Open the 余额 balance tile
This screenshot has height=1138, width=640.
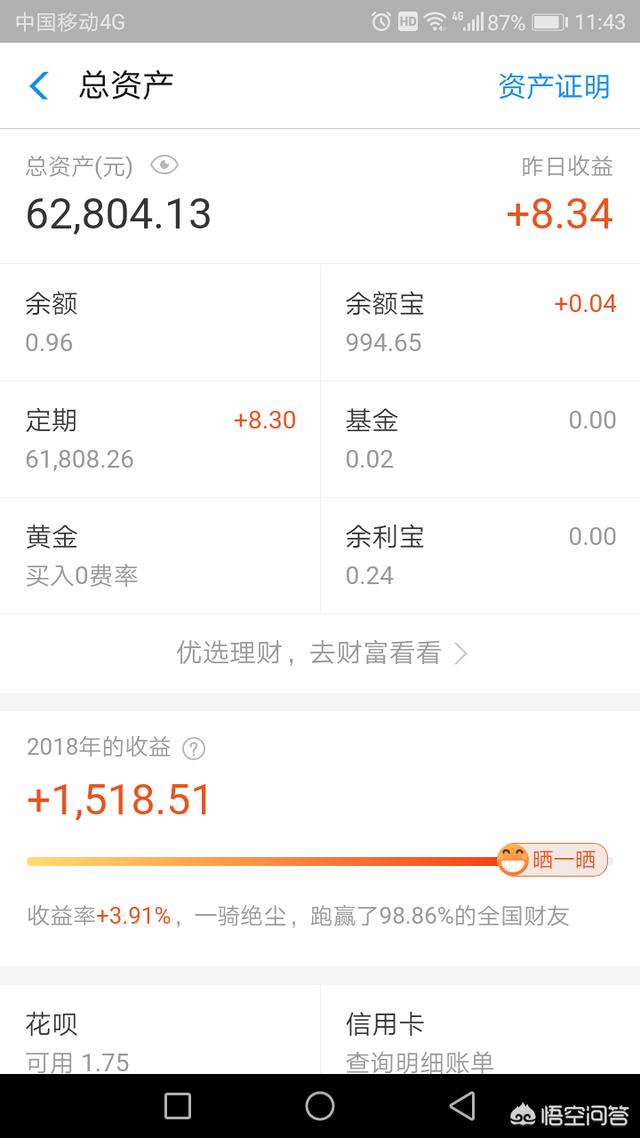160,322
